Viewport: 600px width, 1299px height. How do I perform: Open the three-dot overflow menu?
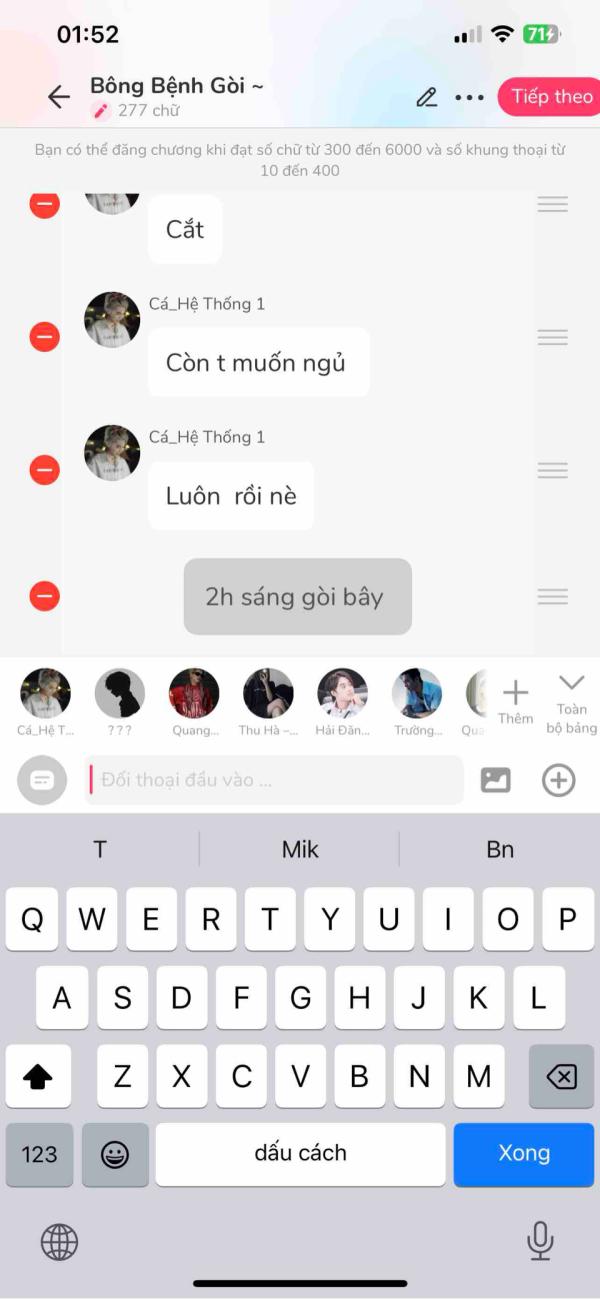pyautogui.click(x=469, y=97)
